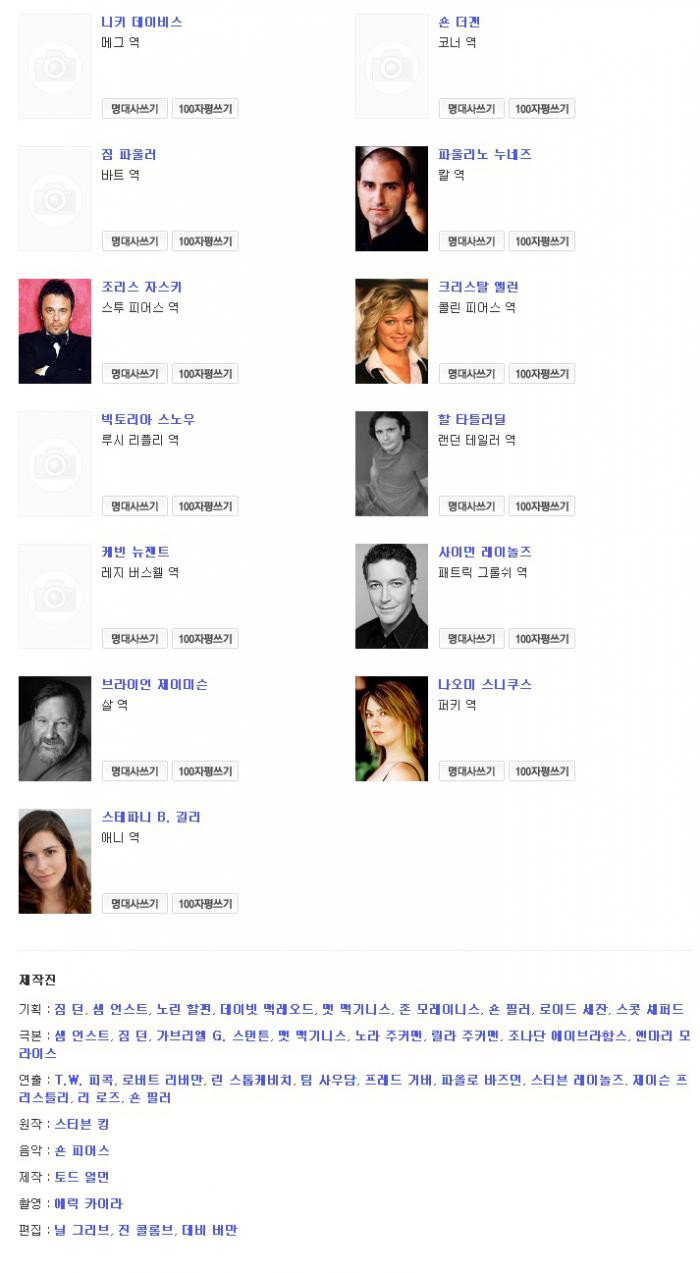Open 파울리노 누네즈's profile photo

coord(391,199)
